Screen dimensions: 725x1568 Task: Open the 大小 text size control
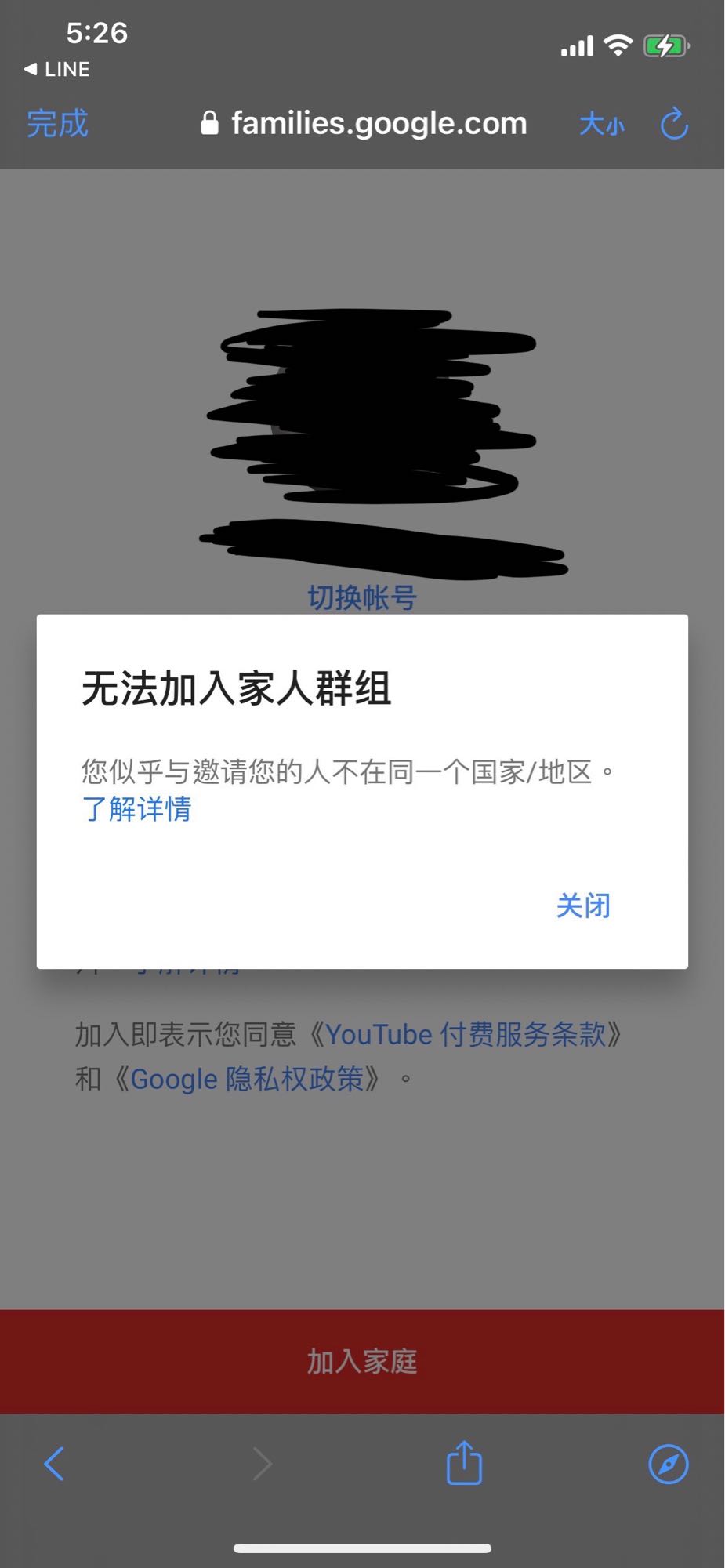coord(600,124)
